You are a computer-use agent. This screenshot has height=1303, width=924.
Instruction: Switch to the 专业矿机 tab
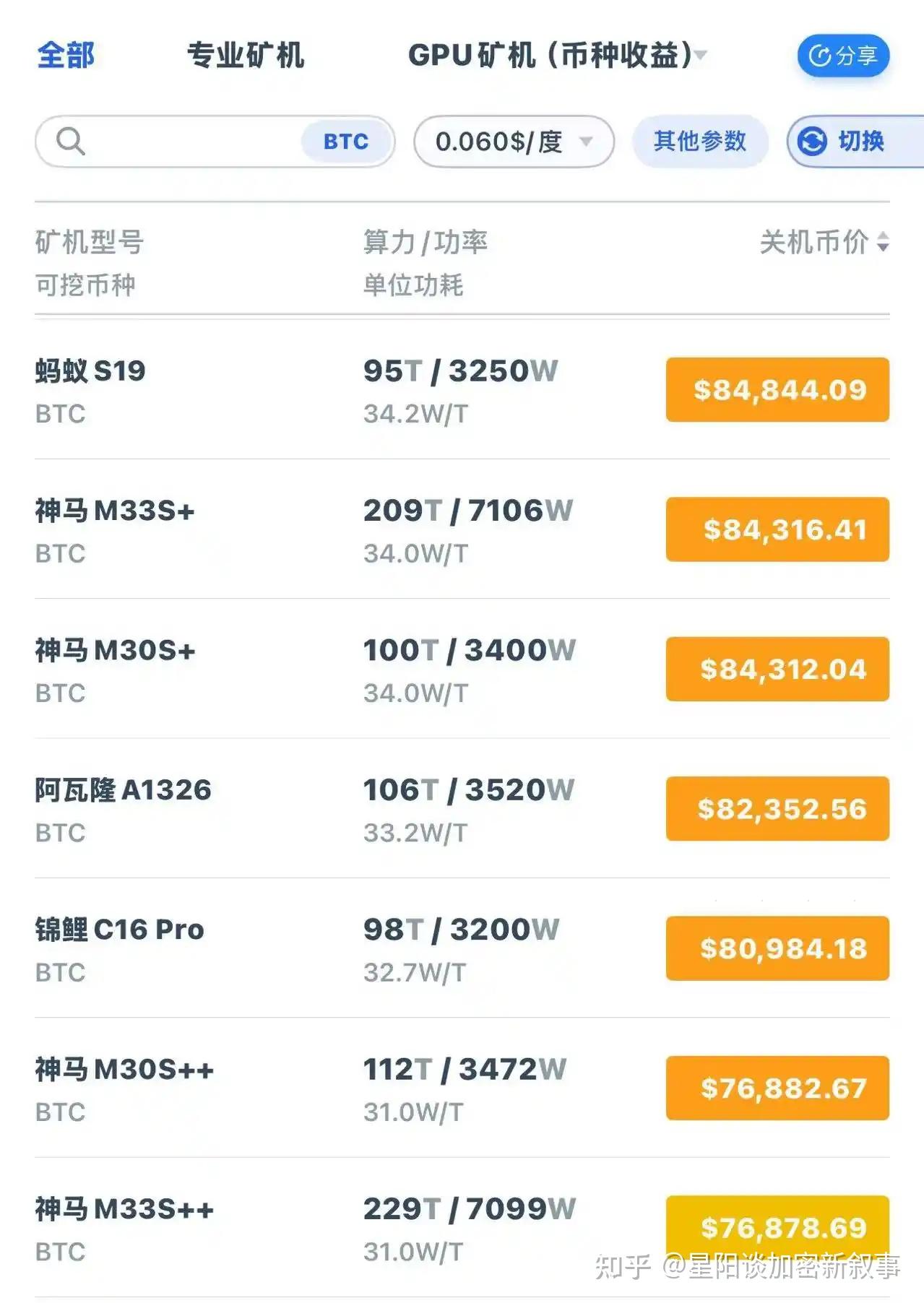(246, 56)
